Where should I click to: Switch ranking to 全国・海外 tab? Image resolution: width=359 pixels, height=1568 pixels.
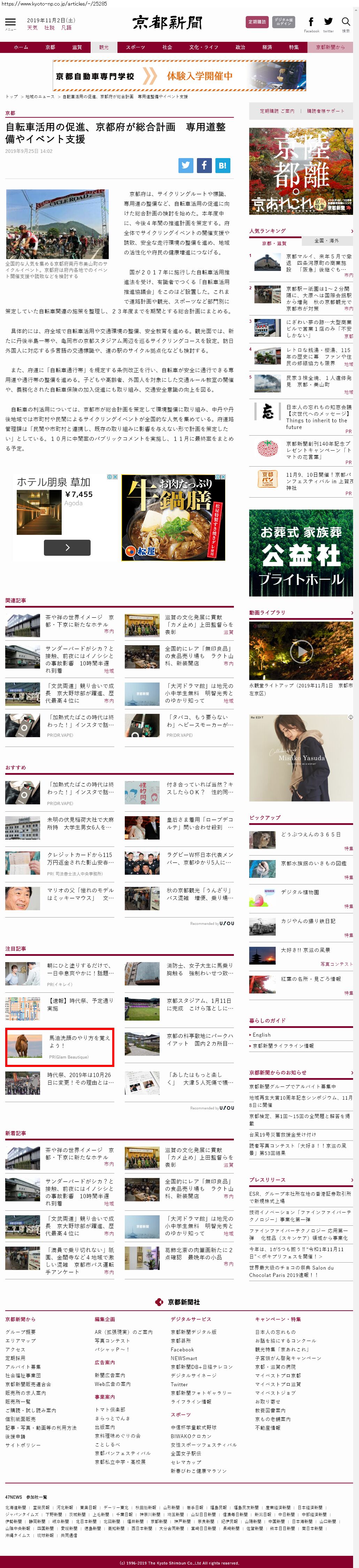pos(326,240)
